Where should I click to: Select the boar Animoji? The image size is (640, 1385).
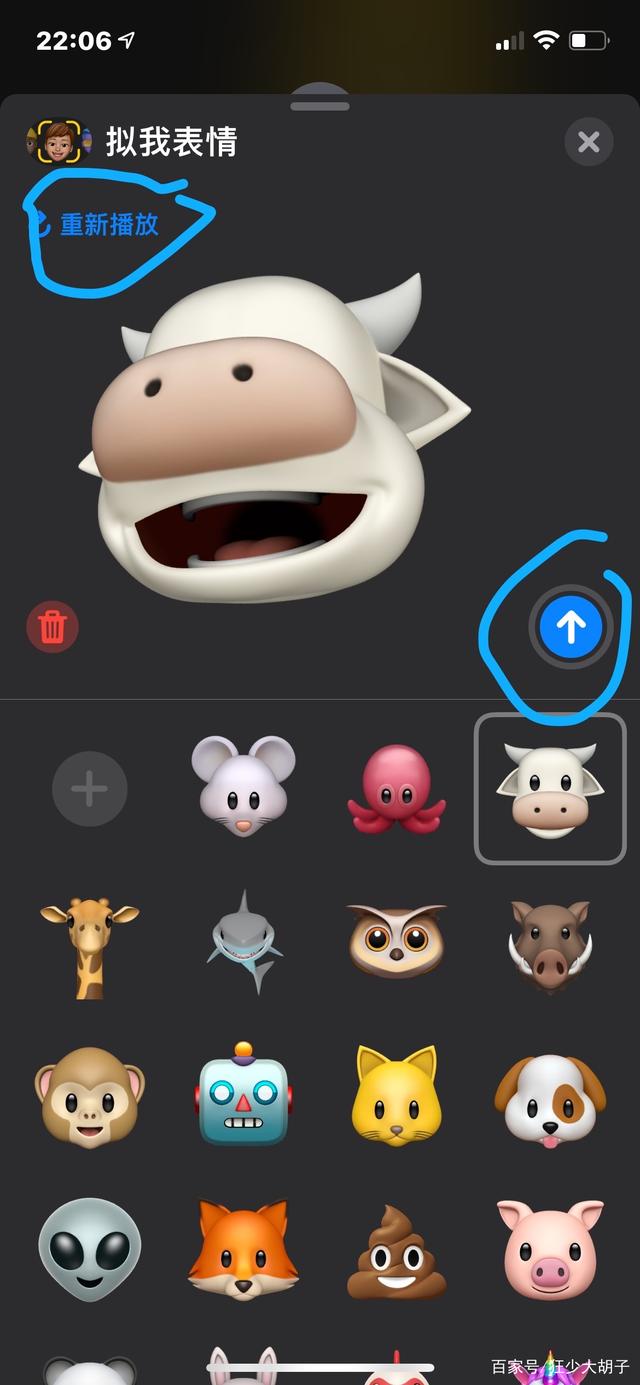pyautogui.click(x=550, y=943)
